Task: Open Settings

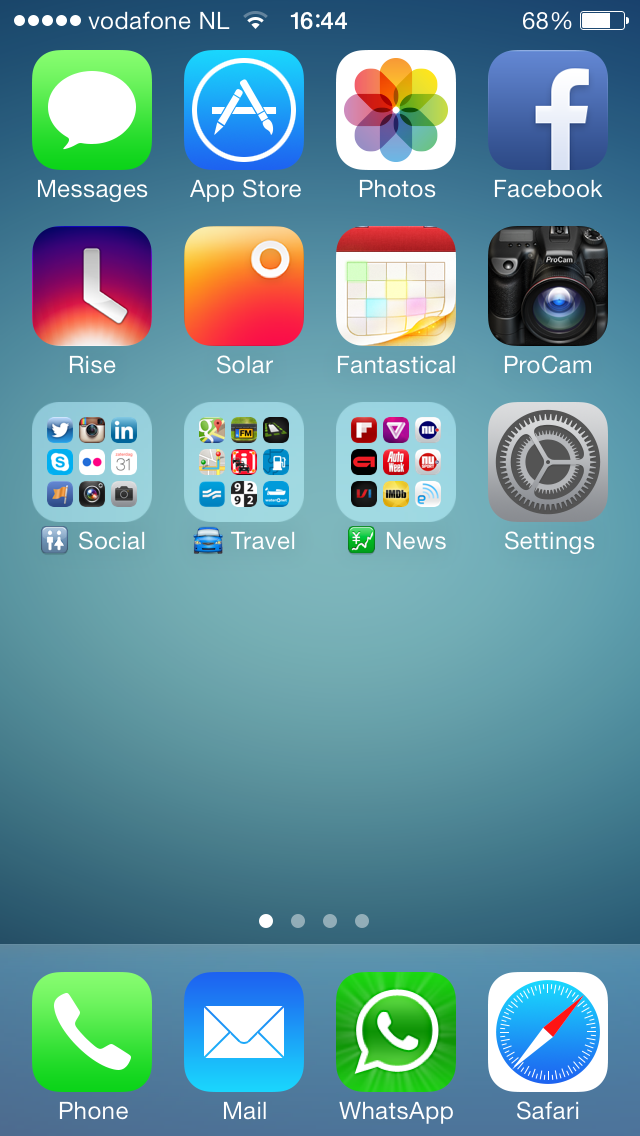Action: click(x=548, y=462)
